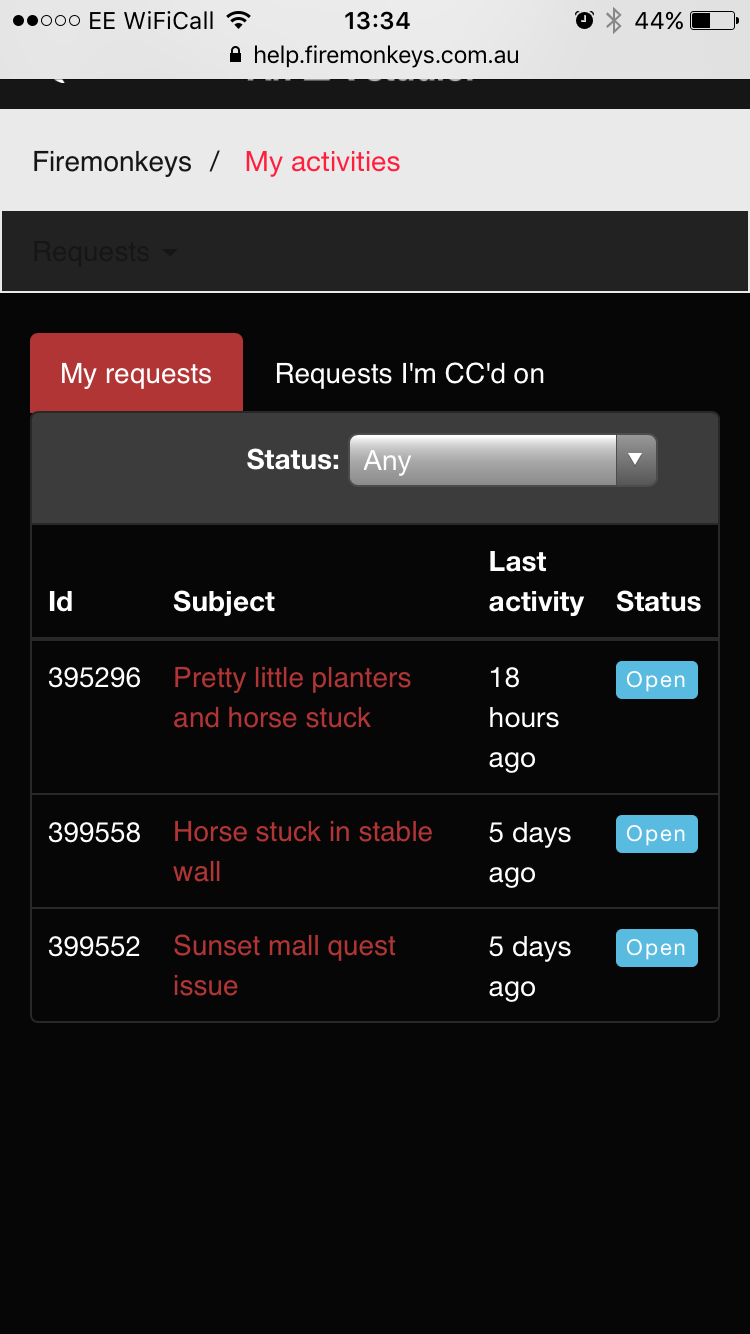Open the Status filter dropdown
This screenshot has height=1334, width=750.
[502, 460]
